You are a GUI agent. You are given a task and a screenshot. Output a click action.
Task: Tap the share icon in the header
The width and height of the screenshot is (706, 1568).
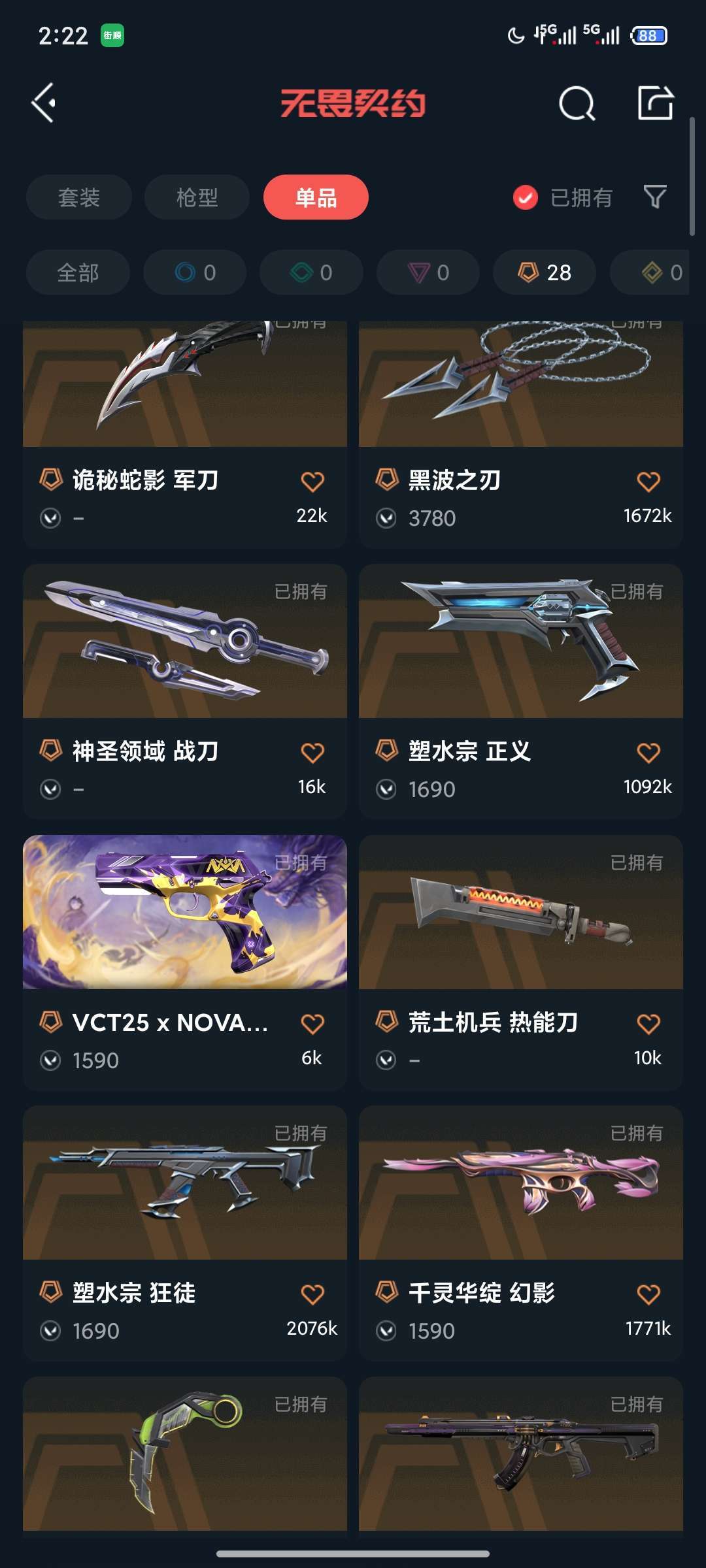click(655, 103)
